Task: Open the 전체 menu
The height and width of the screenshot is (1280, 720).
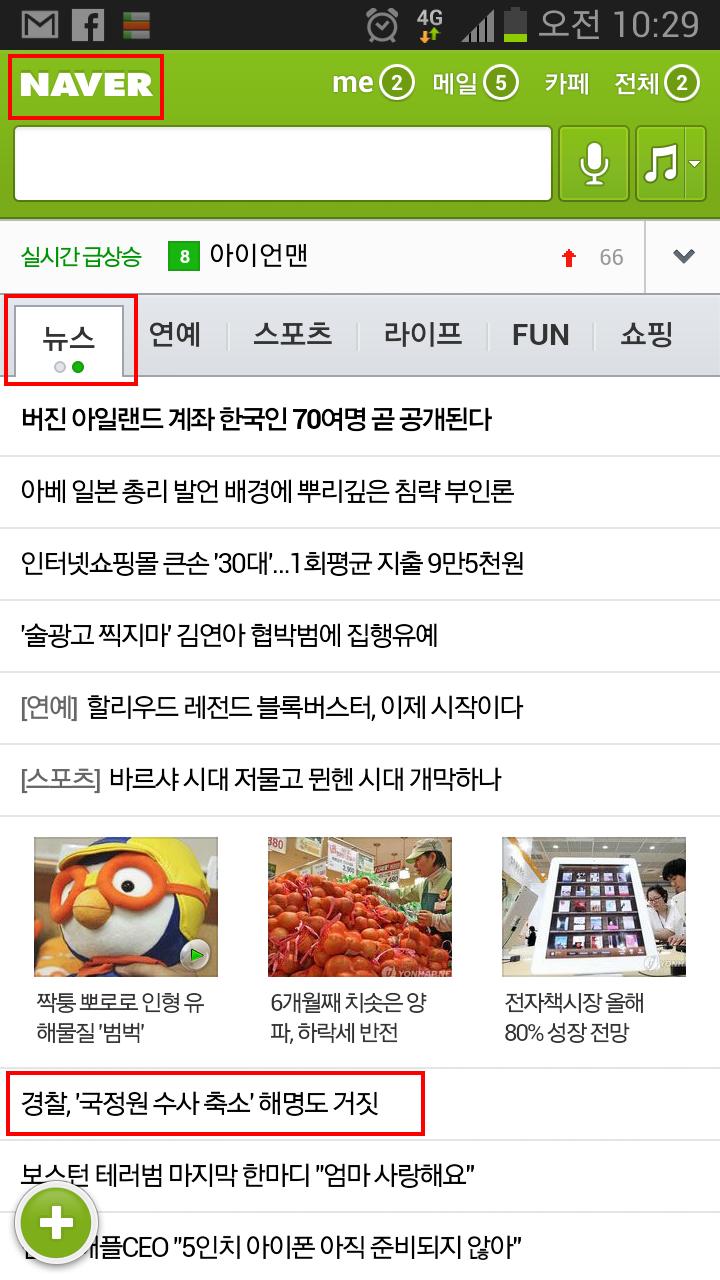Action: coord(656,83)
